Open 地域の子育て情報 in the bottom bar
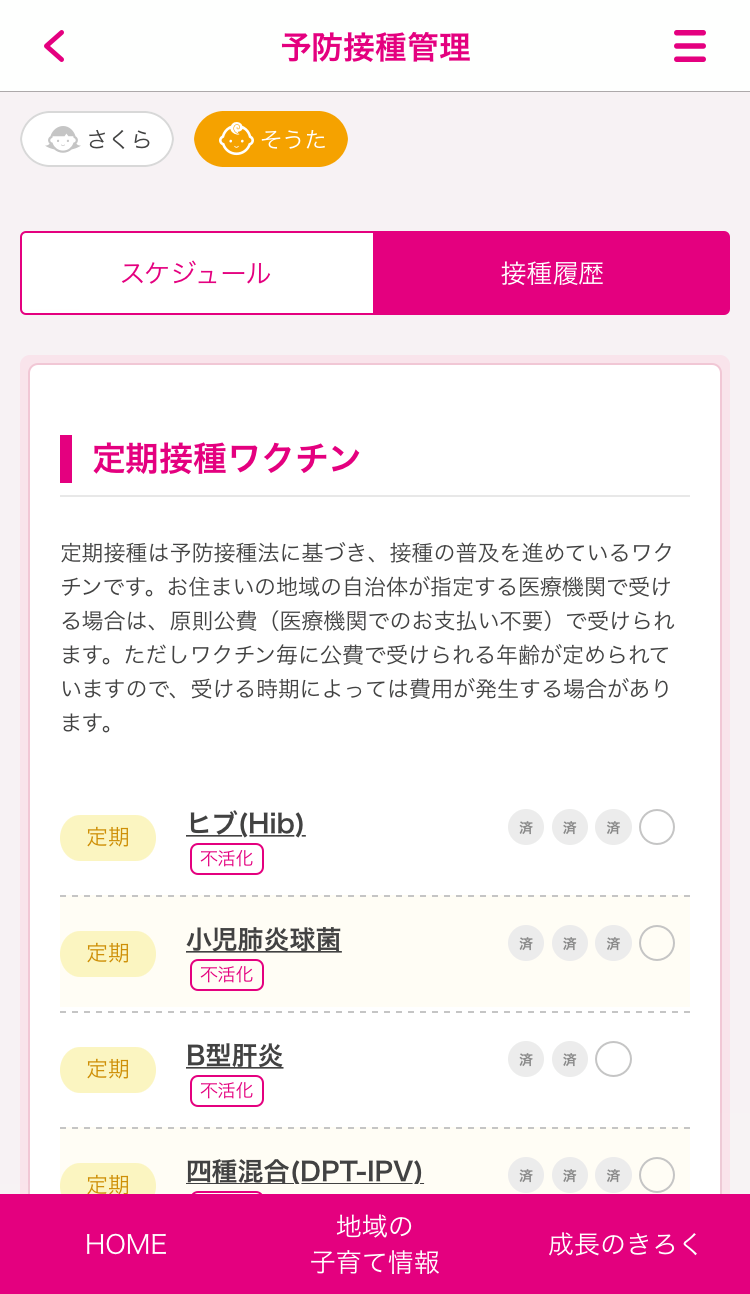Image resolution: width=750 pixels, height=1294 pixels. tap(374, 1243)
